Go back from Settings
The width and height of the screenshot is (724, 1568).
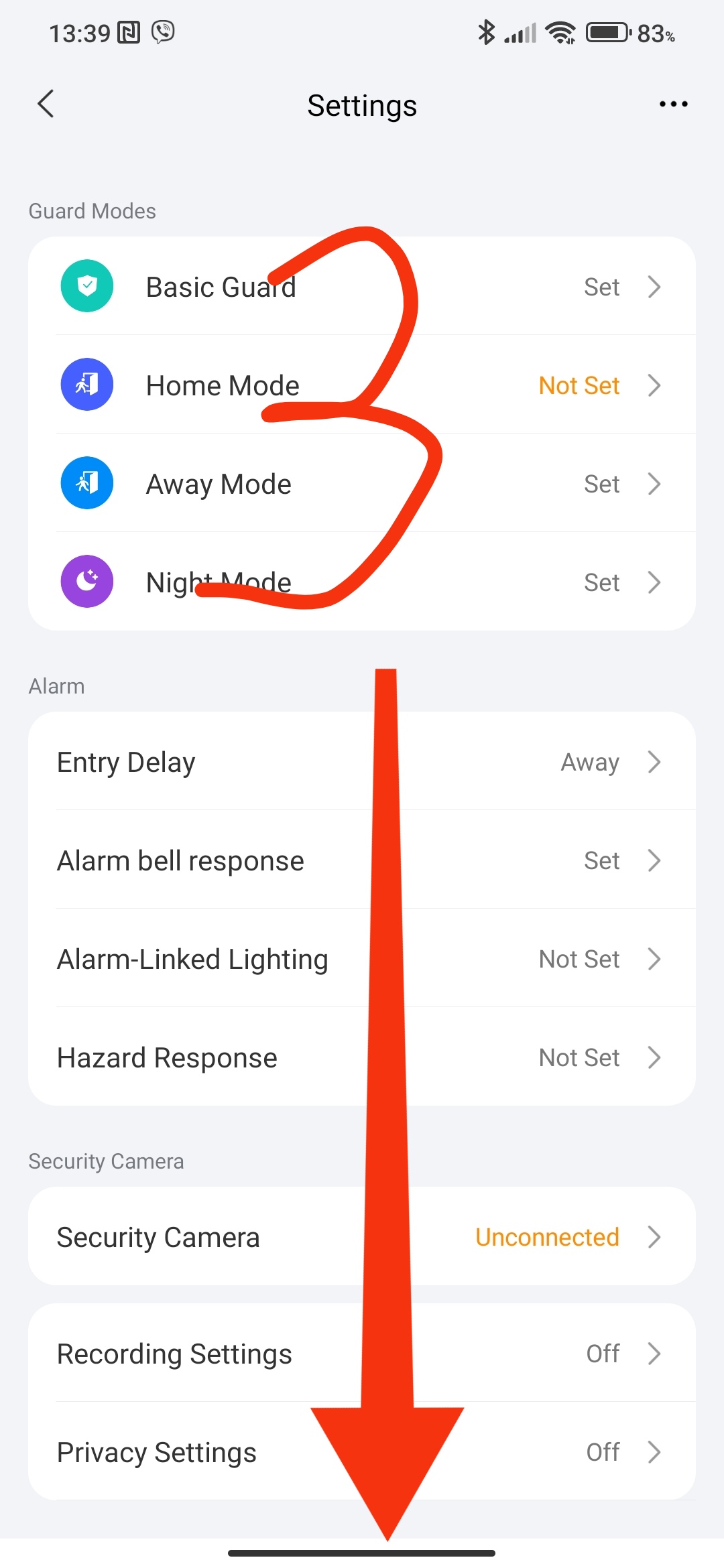46,105
